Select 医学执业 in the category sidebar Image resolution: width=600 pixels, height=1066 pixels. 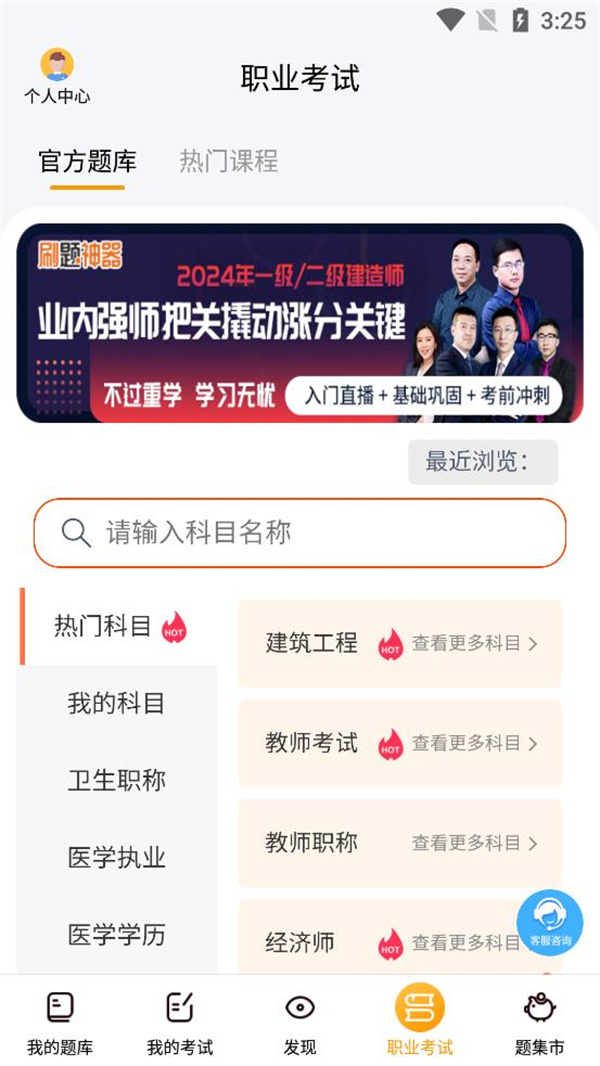[116, 857]
